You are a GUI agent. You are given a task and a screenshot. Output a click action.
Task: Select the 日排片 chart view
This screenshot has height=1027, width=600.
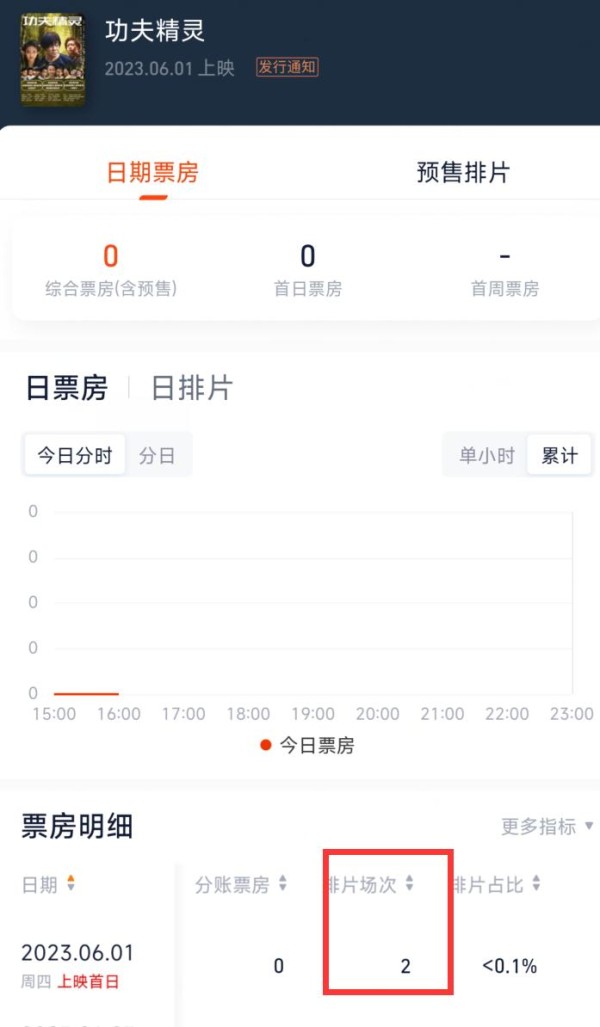click(x=192, y=388)
